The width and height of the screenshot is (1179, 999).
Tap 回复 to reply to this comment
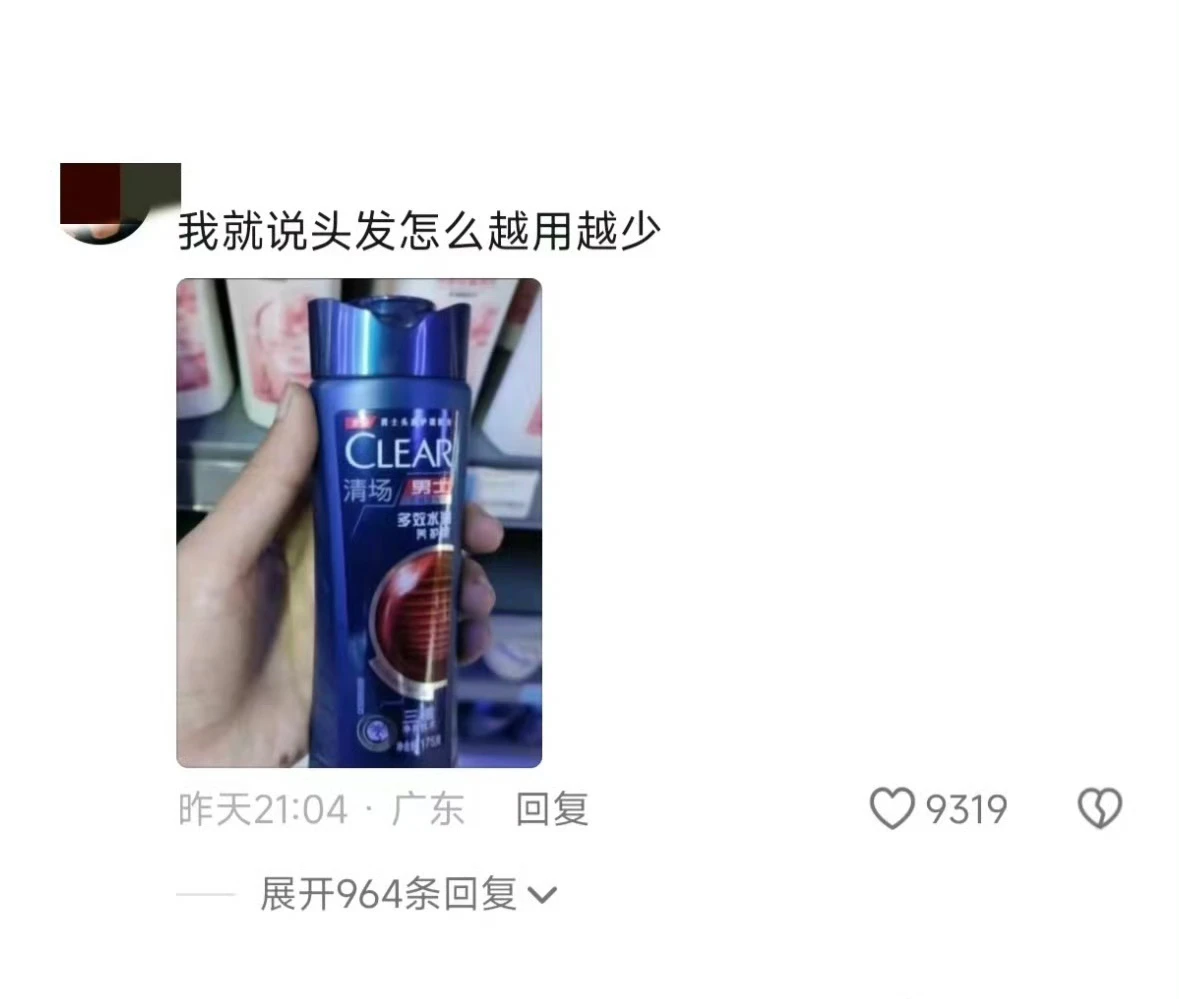[x=551, y=809]
